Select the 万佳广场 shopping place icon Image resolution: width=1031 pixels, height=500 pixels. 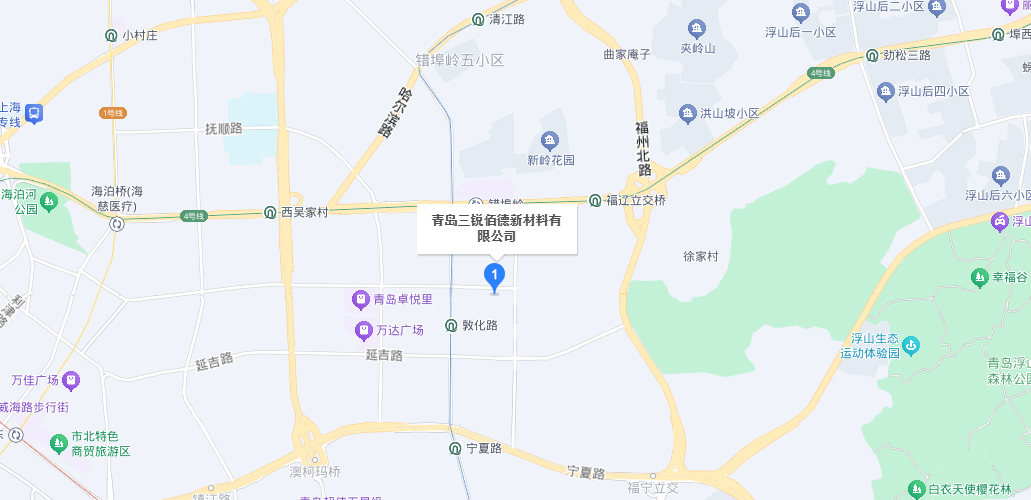point(70,381)
